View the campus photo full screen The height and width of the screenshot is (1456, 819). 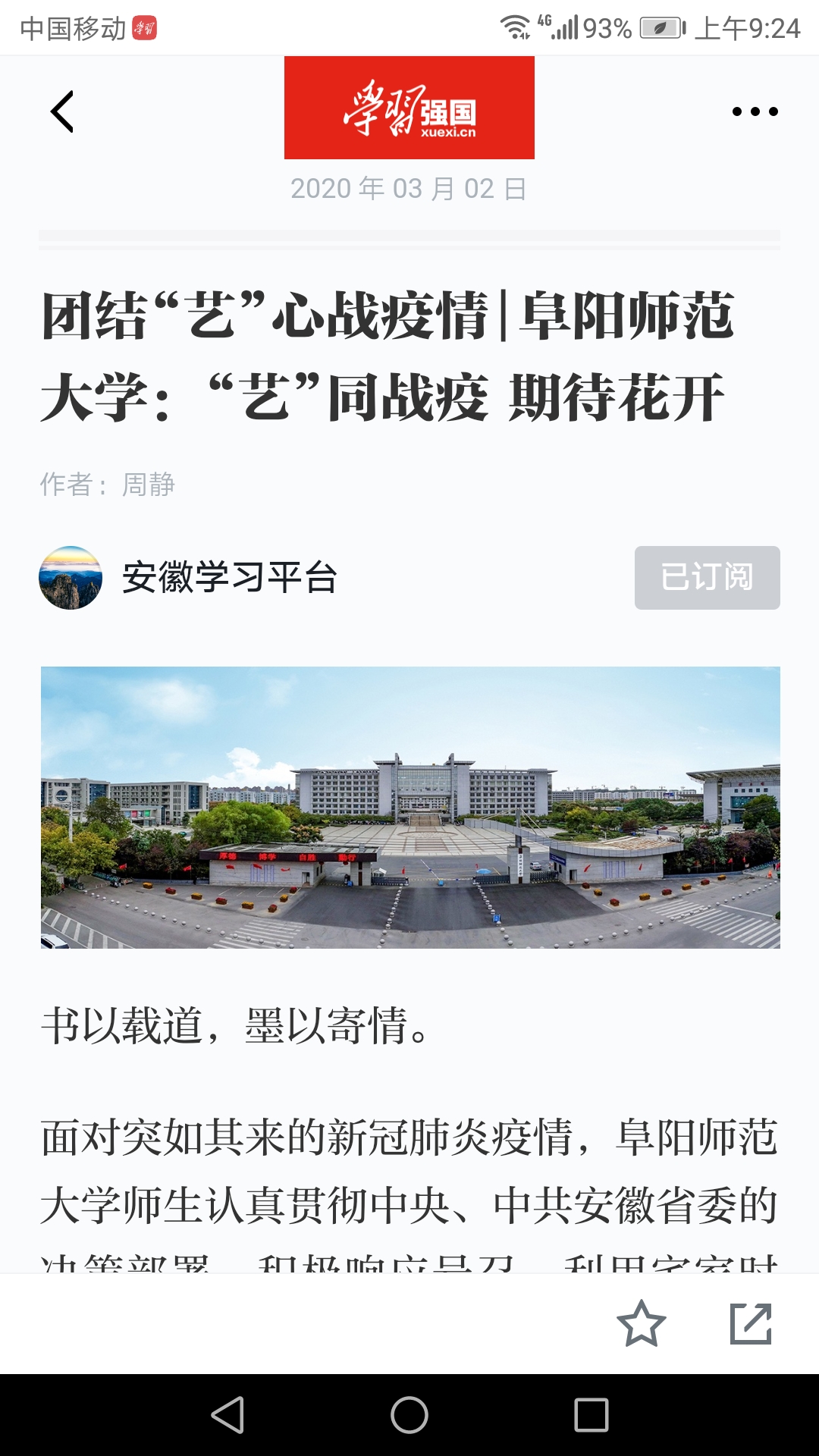coord(409,807)
